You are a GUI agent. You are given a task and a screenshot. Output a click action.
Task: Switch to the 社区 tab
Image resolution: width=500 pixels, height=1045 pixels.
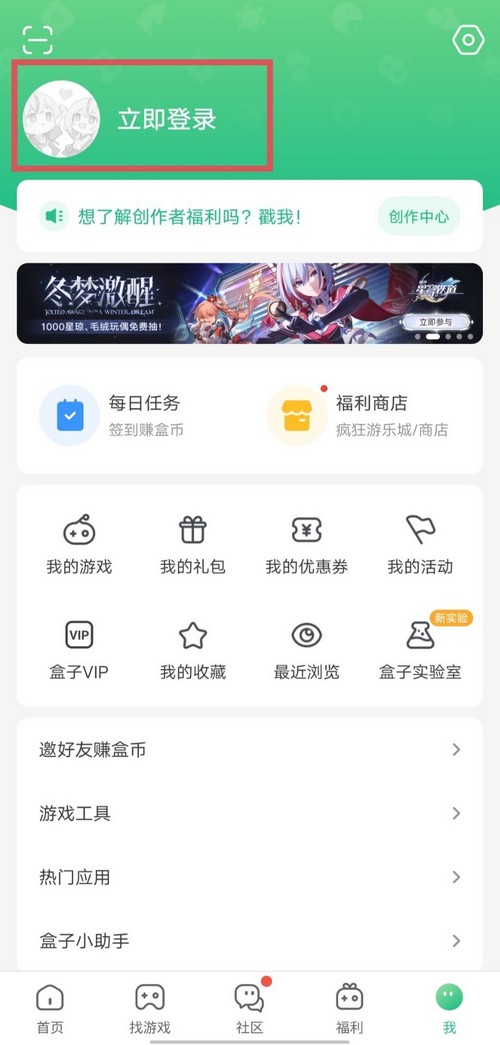pos(250,1009)
